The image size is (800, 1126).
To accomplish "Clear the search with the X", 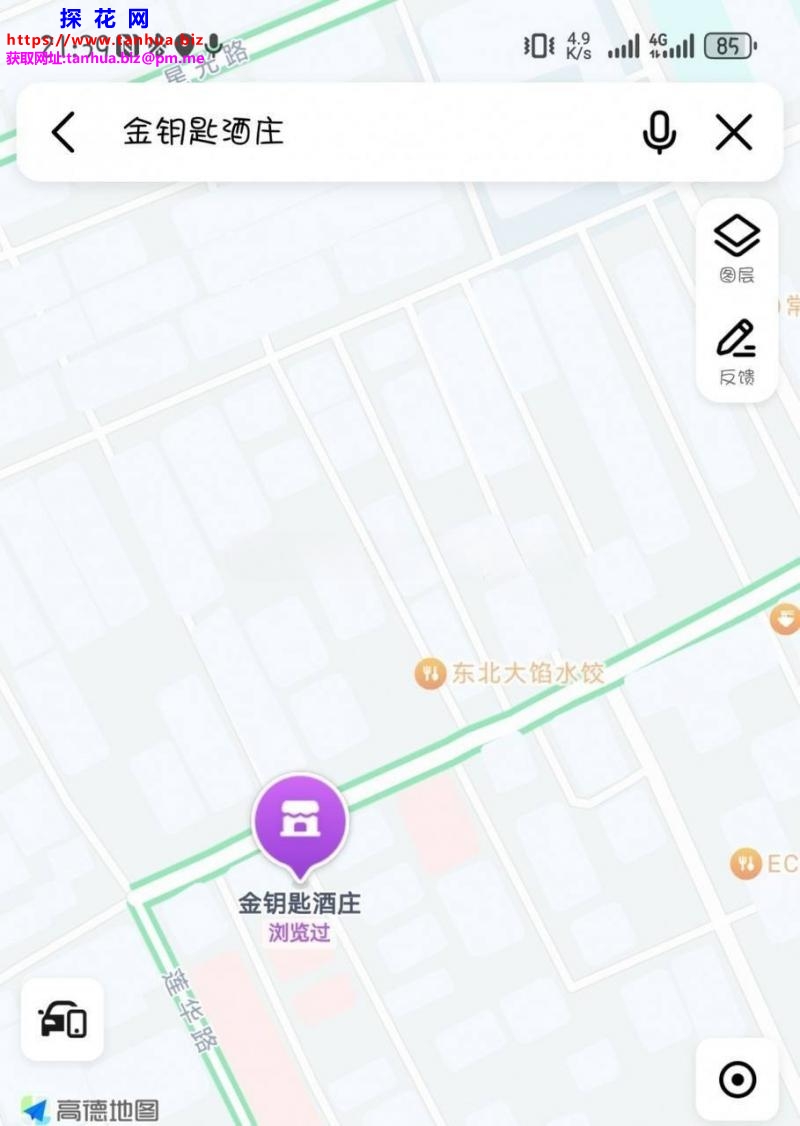I will pyautogui.click(x=734, y=132).
